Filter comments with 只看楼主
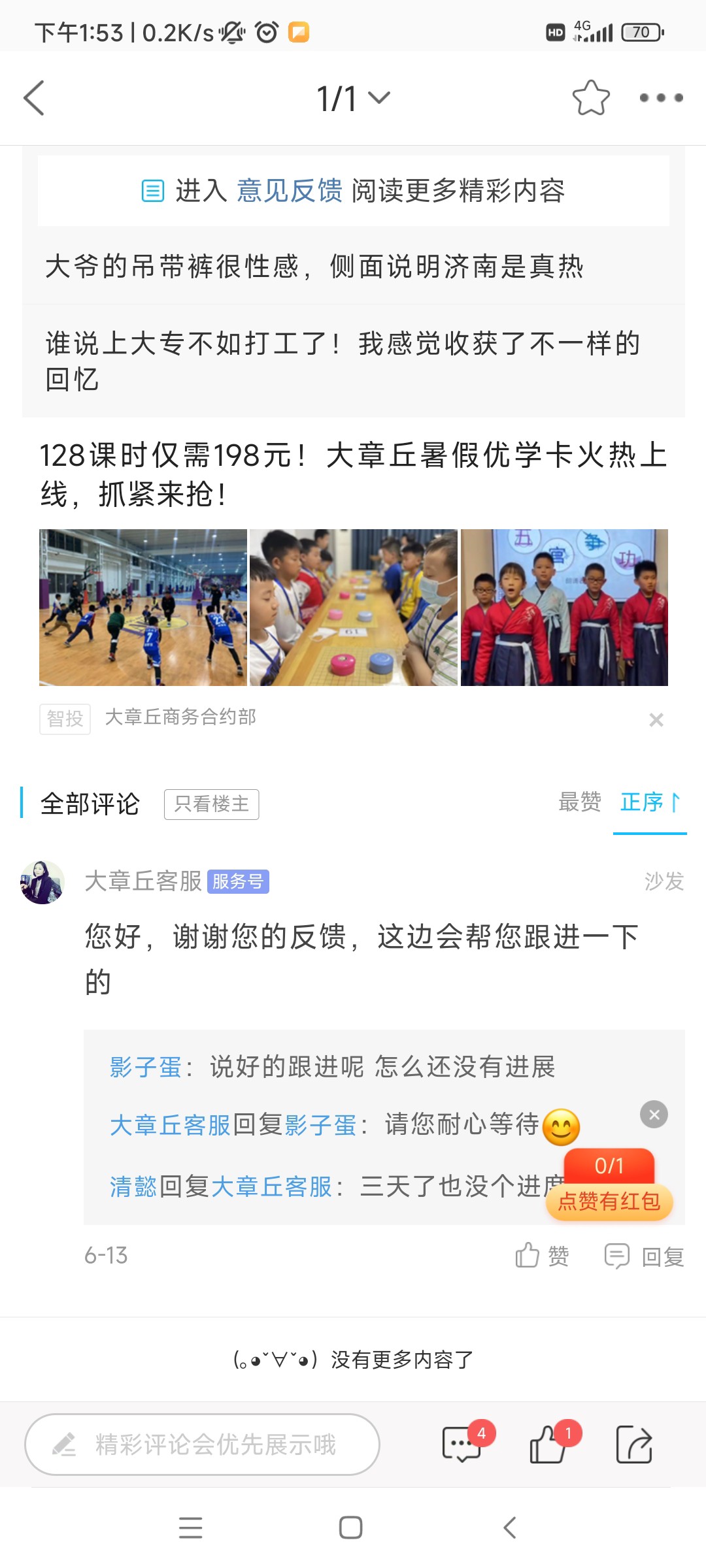Screen dimensions: 706x1568 tap(211, 804)
